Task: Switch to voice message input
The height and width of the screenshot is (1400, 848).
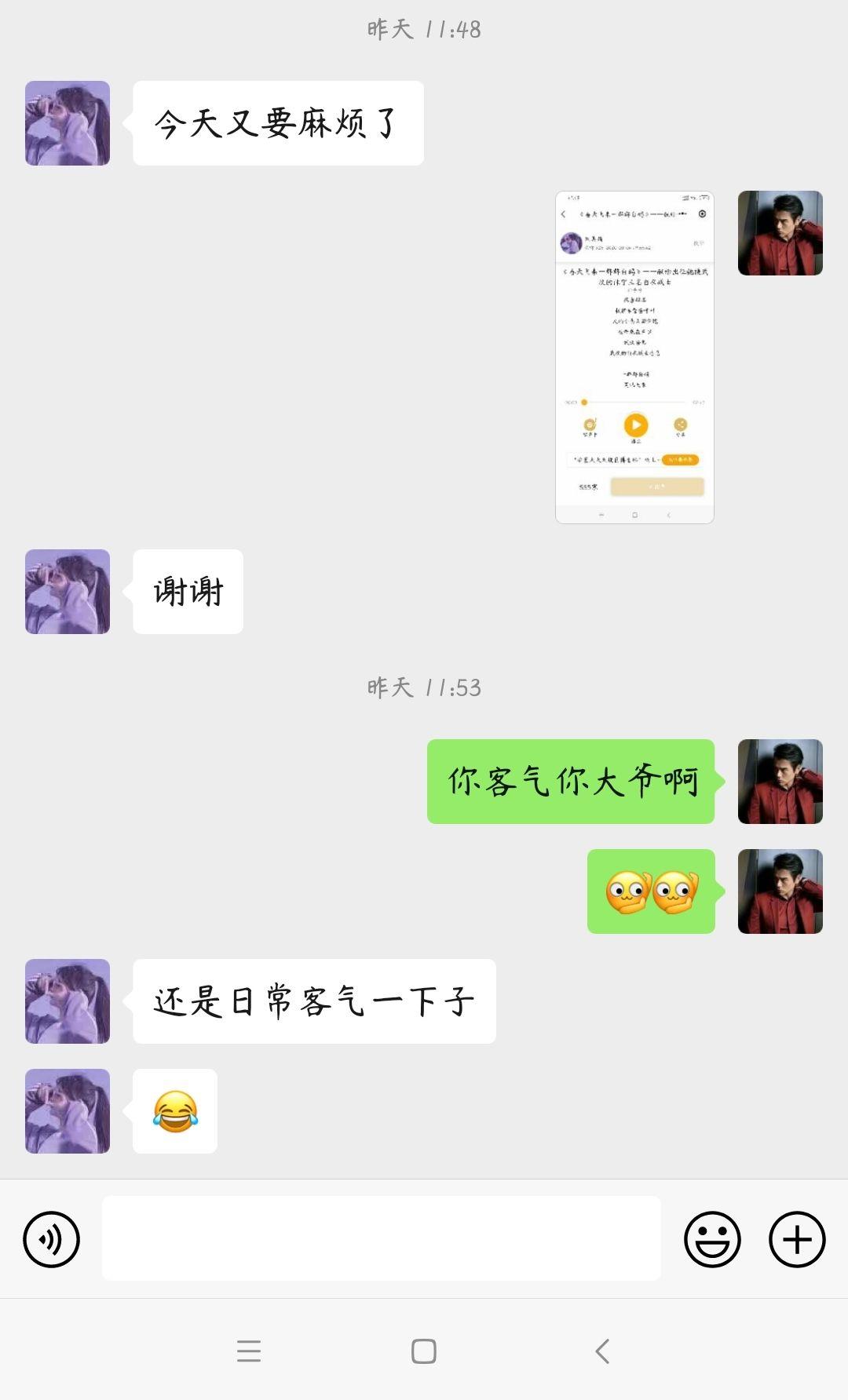Action: (52, 1240)
